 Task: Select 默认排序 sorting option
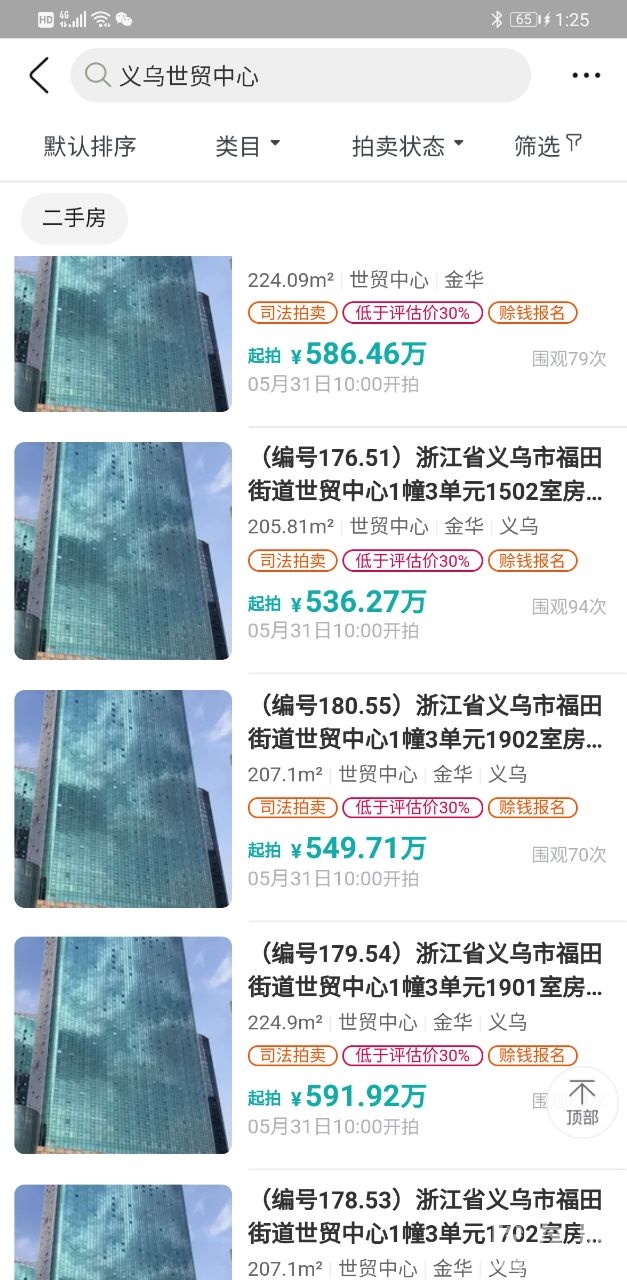90,146
